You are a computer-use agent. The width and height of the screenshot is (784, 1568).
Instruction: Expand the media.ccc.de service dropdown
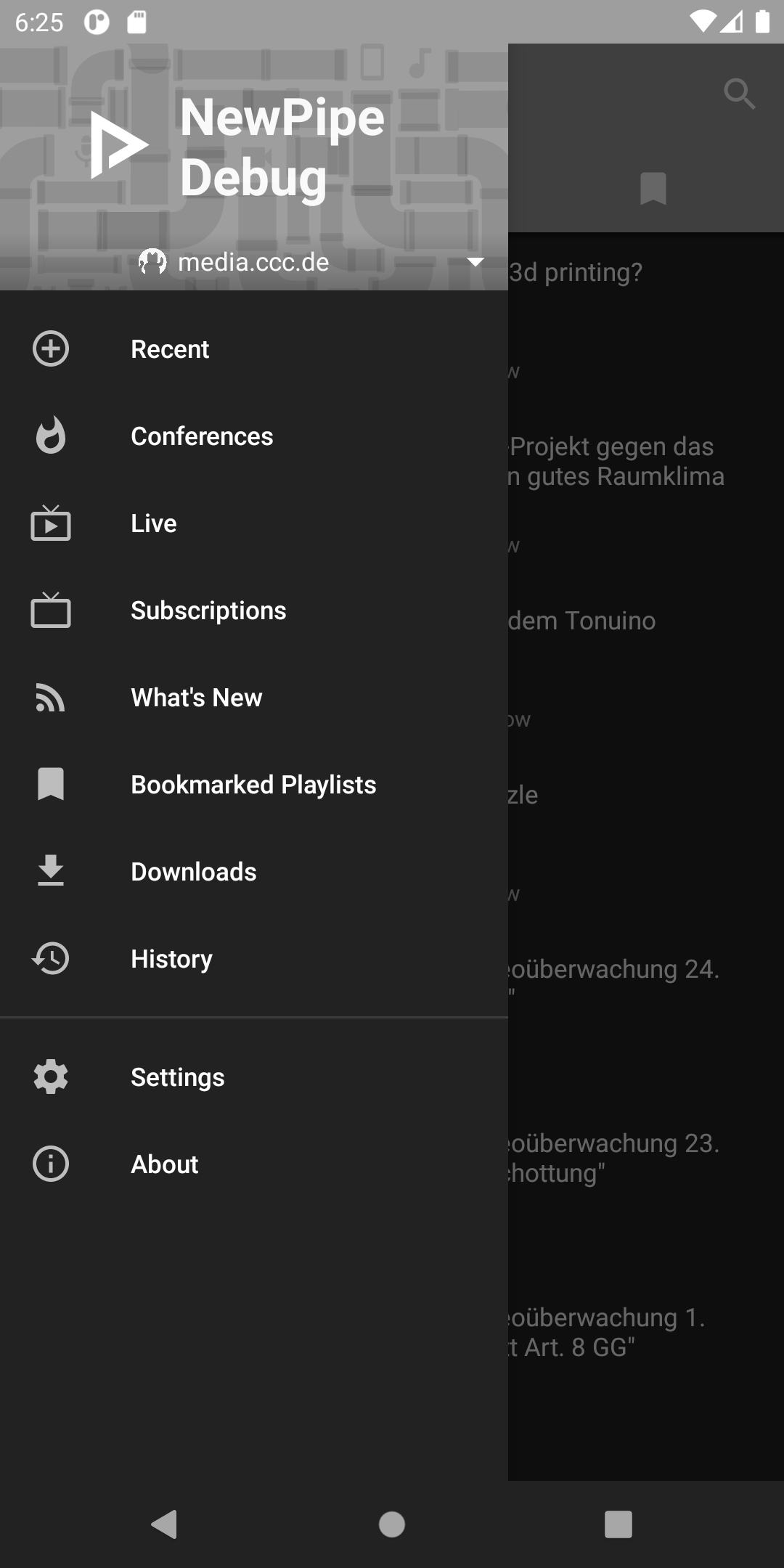pyautogui.click(x=475, y=262)
